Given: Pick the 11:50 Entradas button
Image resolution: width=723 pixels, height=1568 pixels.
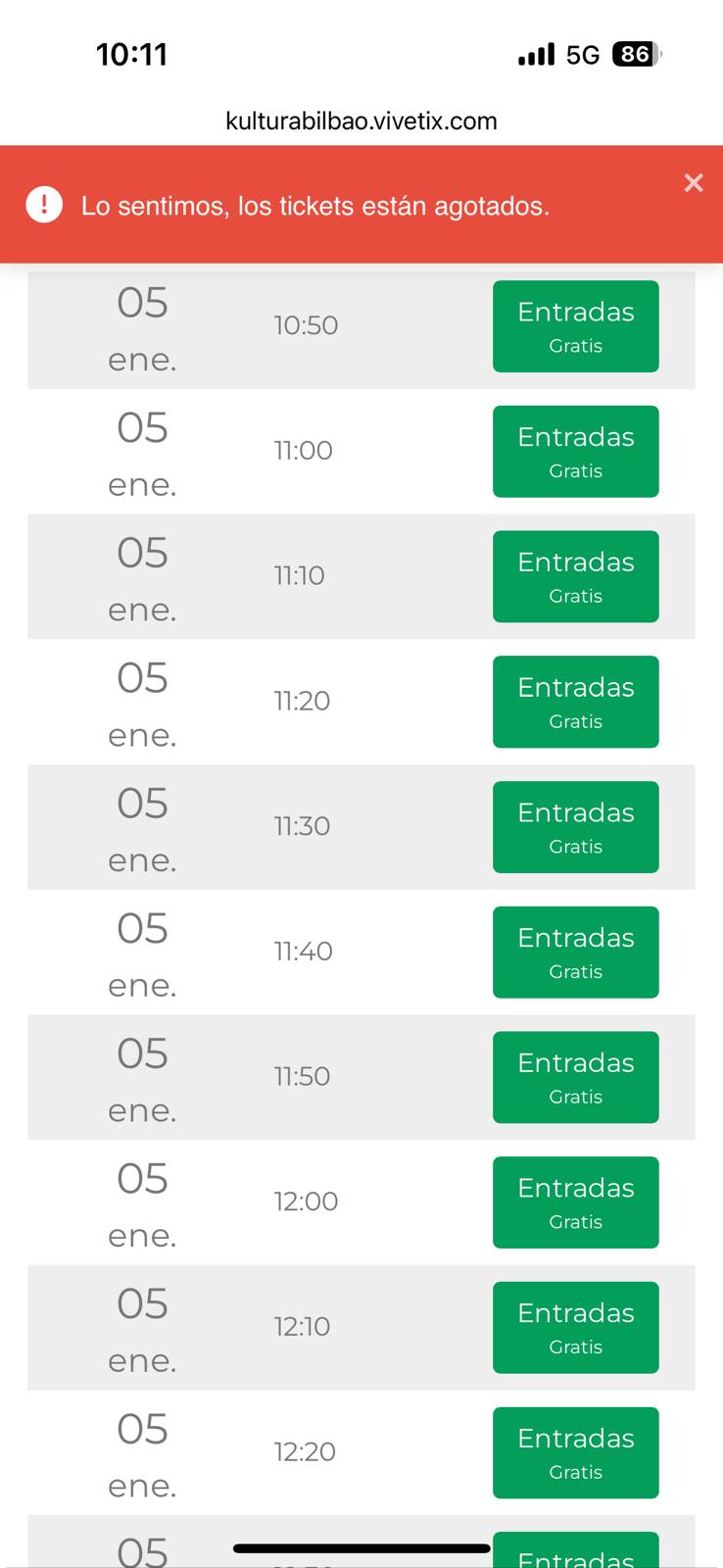Looking at the screenshot, I should [575, 1077].
